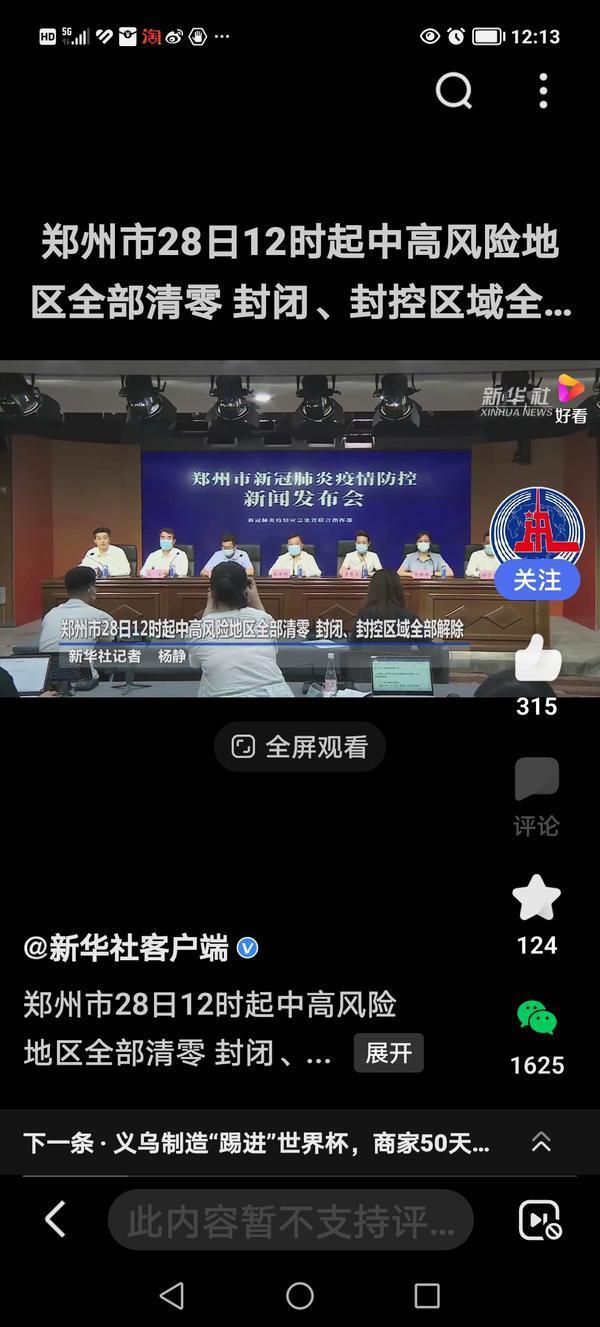This screenshot has height=1327, width=600.
Task: Open the 新华社客户端 author profile
Action: tap(126, 948)
